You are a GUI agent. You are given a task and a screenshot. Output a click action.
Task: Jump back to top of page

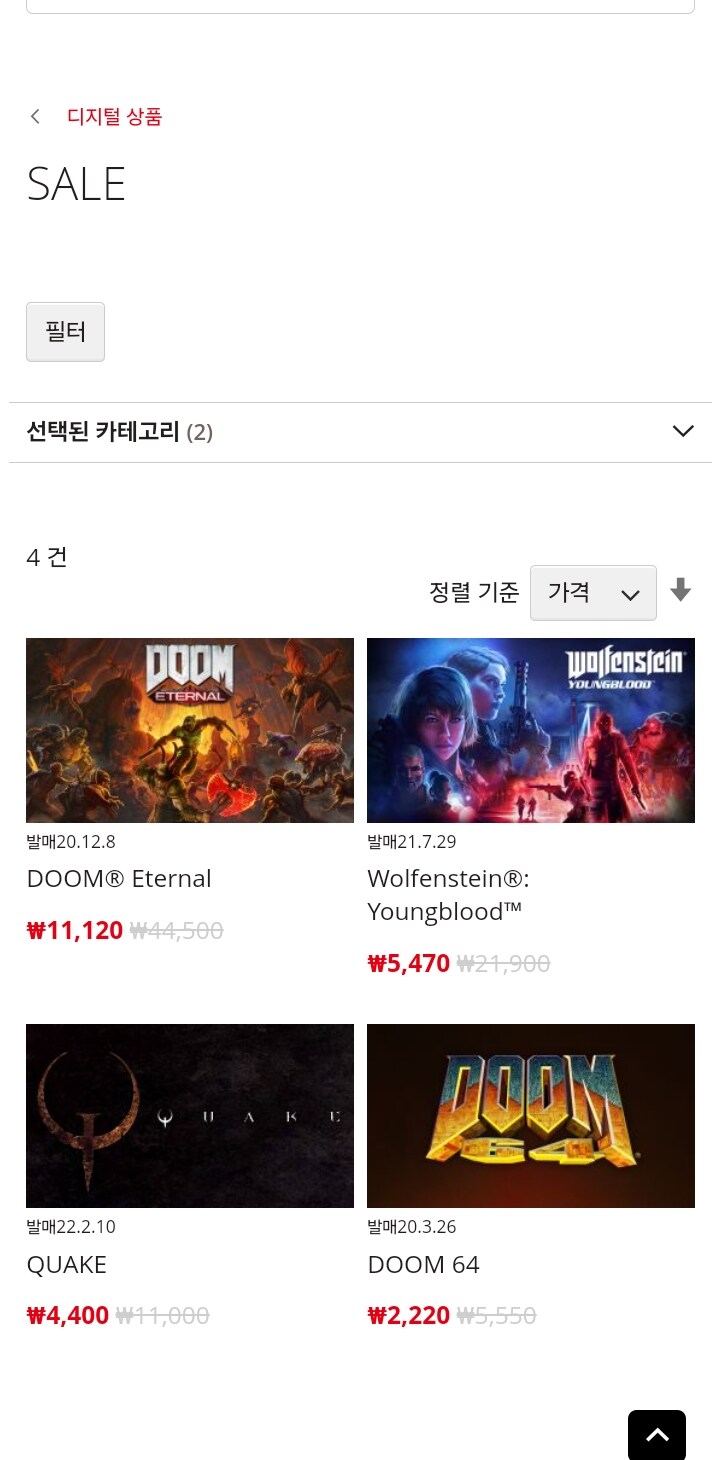(657, 1435)
